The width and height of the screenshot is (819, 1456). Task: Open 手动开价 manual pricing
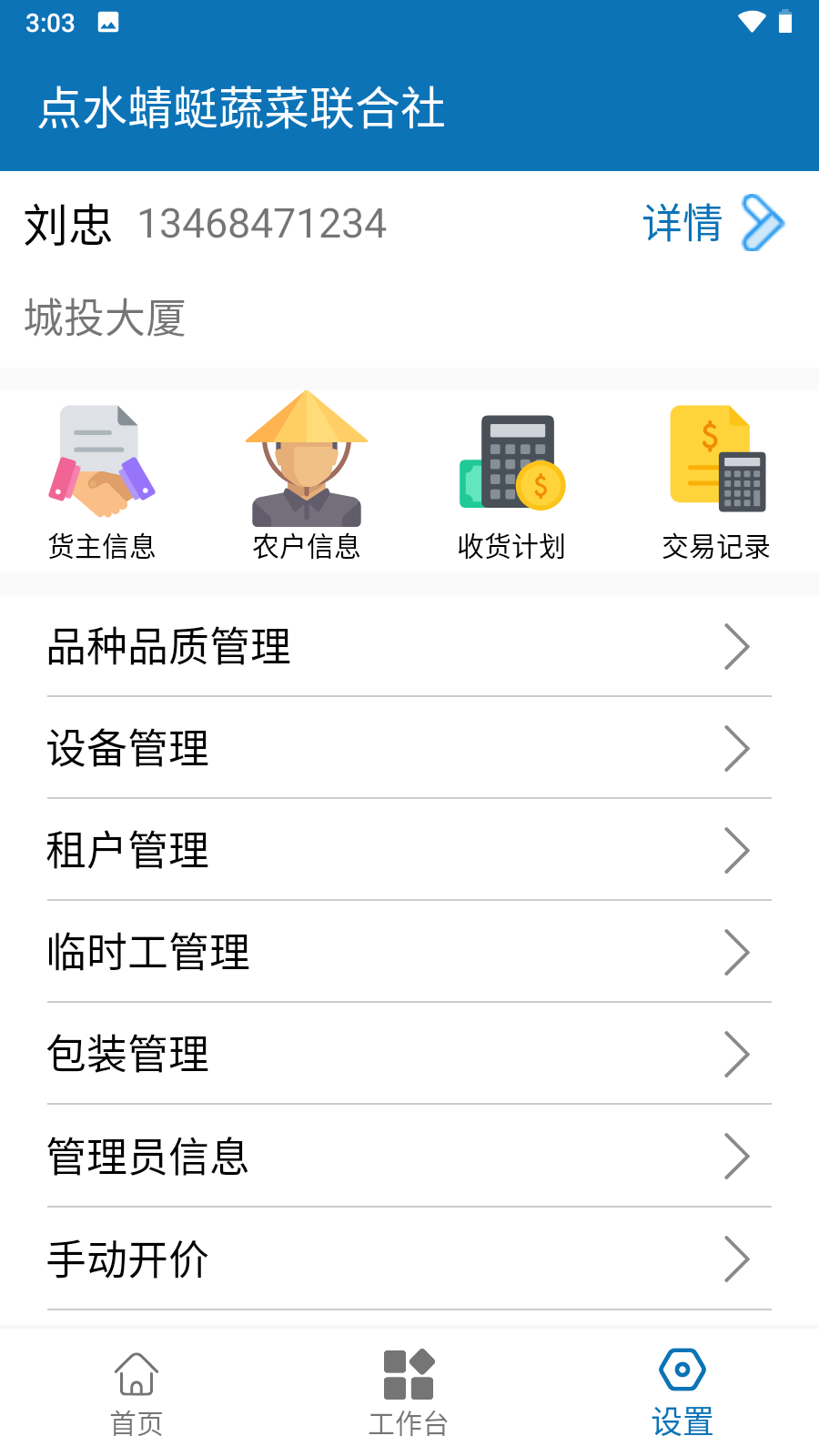coord(128,1259)
